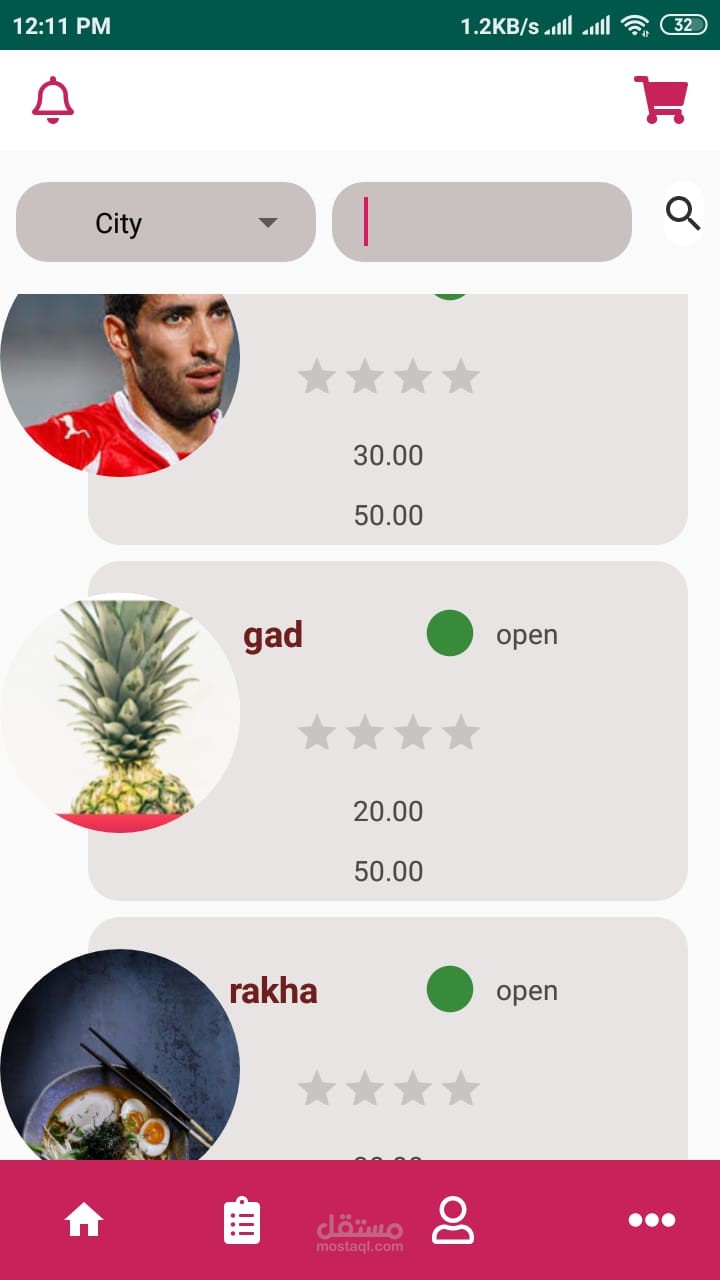
Task: Open the shopping cart
Action: [660, 100]
